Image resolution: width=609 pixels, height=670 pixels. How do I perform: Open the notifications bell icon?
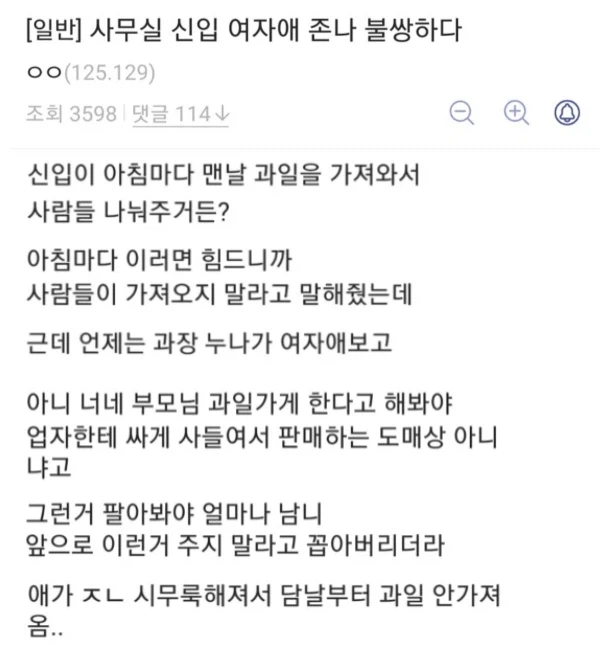[567, 113]
